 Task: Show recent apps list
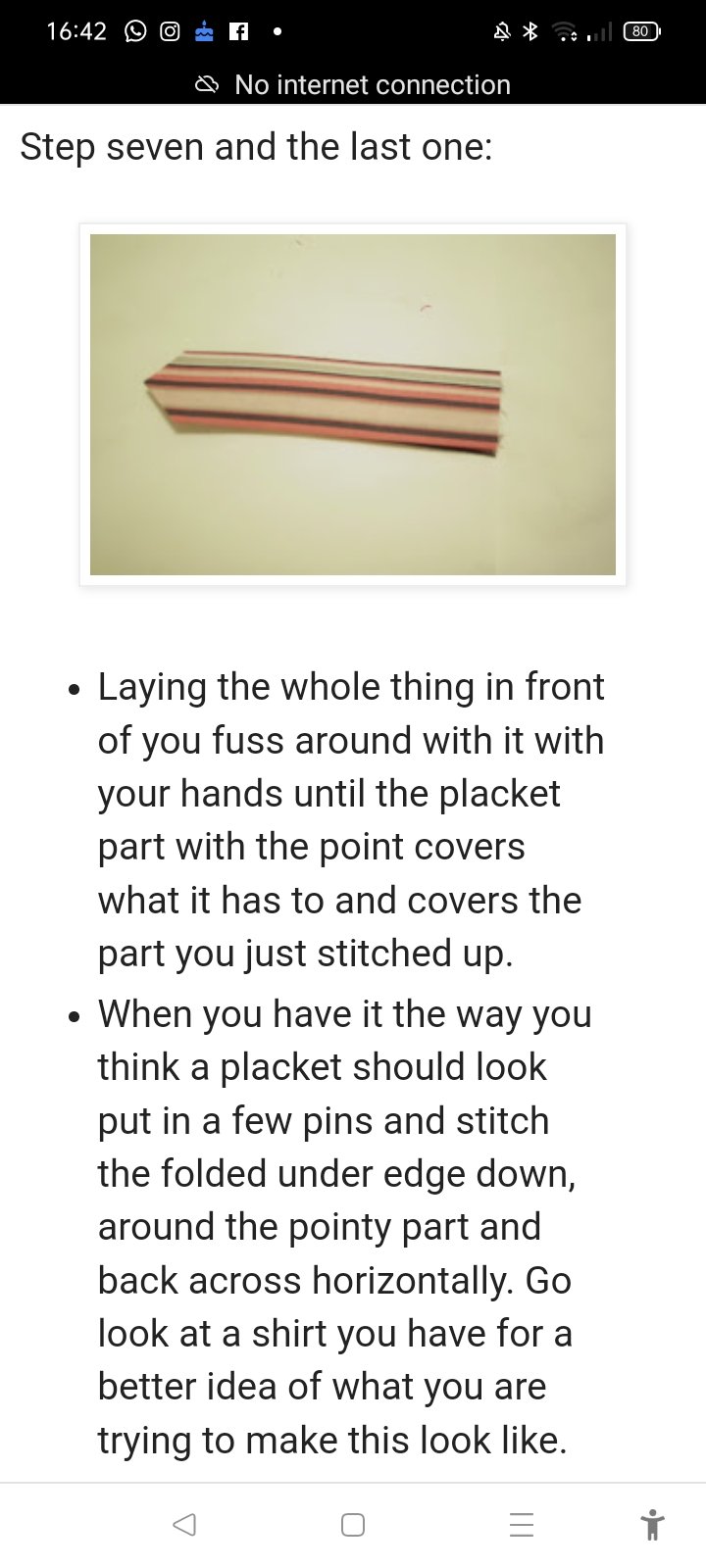coord(522,1524)
